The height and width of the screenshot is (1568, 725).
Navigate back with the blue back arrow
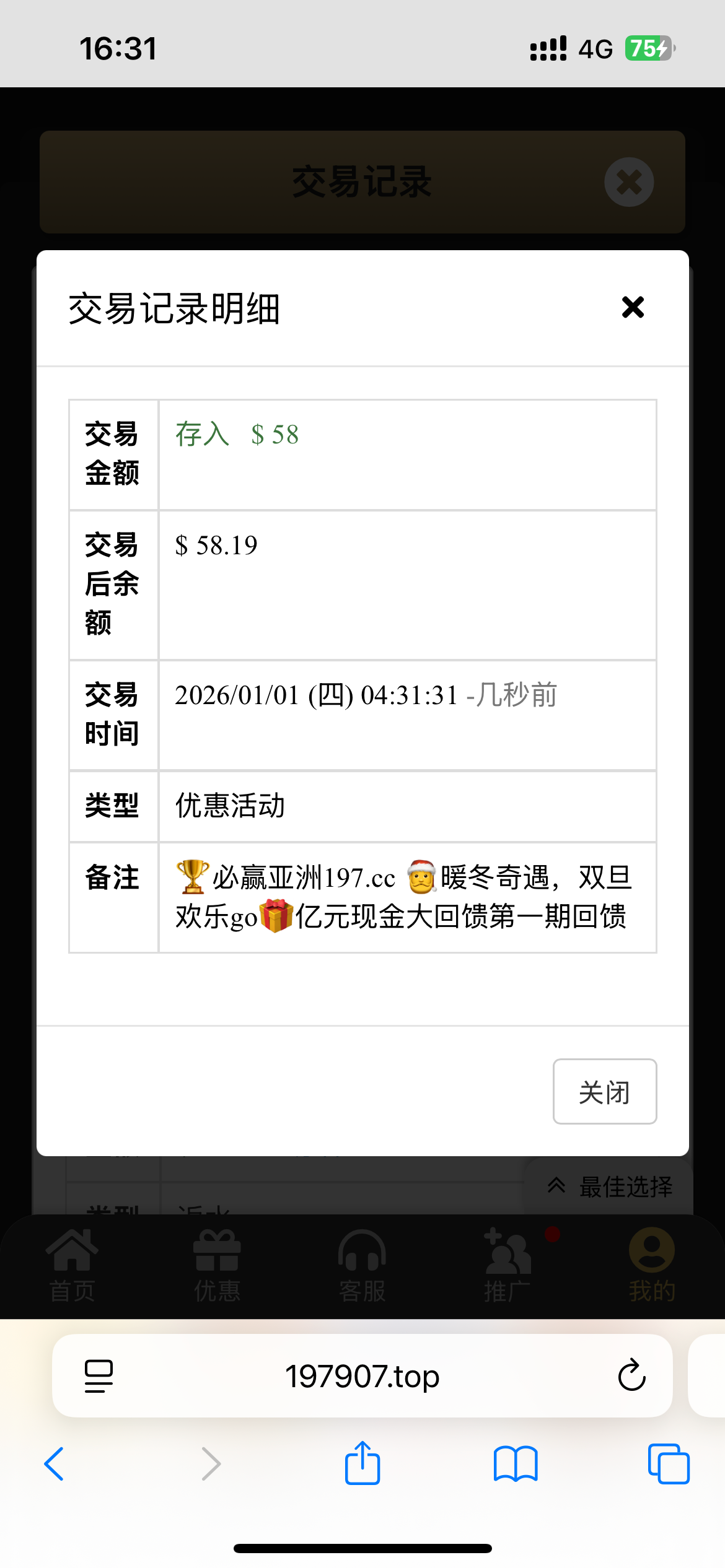coord(54,1463)
